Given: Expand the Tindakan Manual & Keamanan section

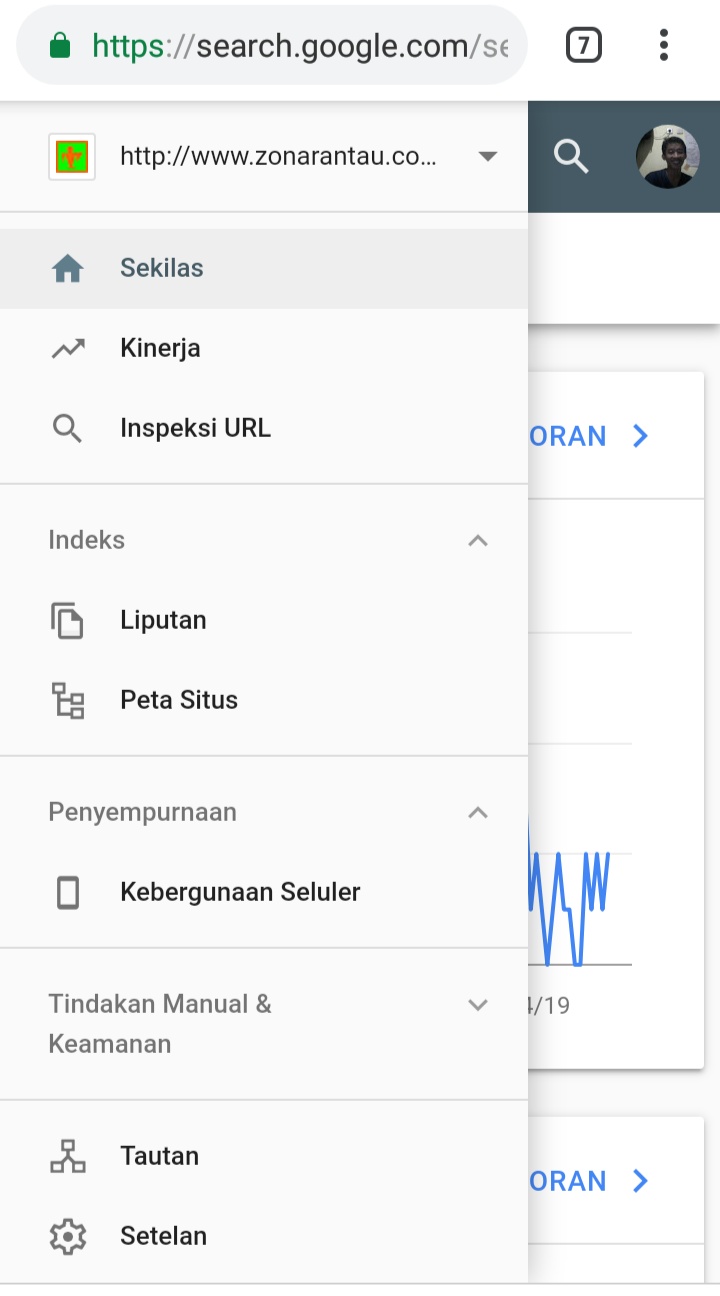Looking at the screenshot, I should [478, 1005].
